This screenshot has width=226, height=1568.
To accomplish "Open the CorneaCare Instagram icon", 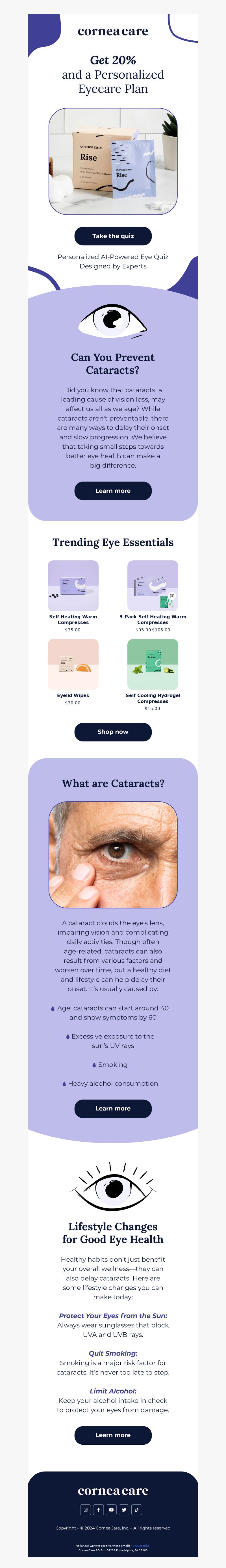I will coord(86,1509).
